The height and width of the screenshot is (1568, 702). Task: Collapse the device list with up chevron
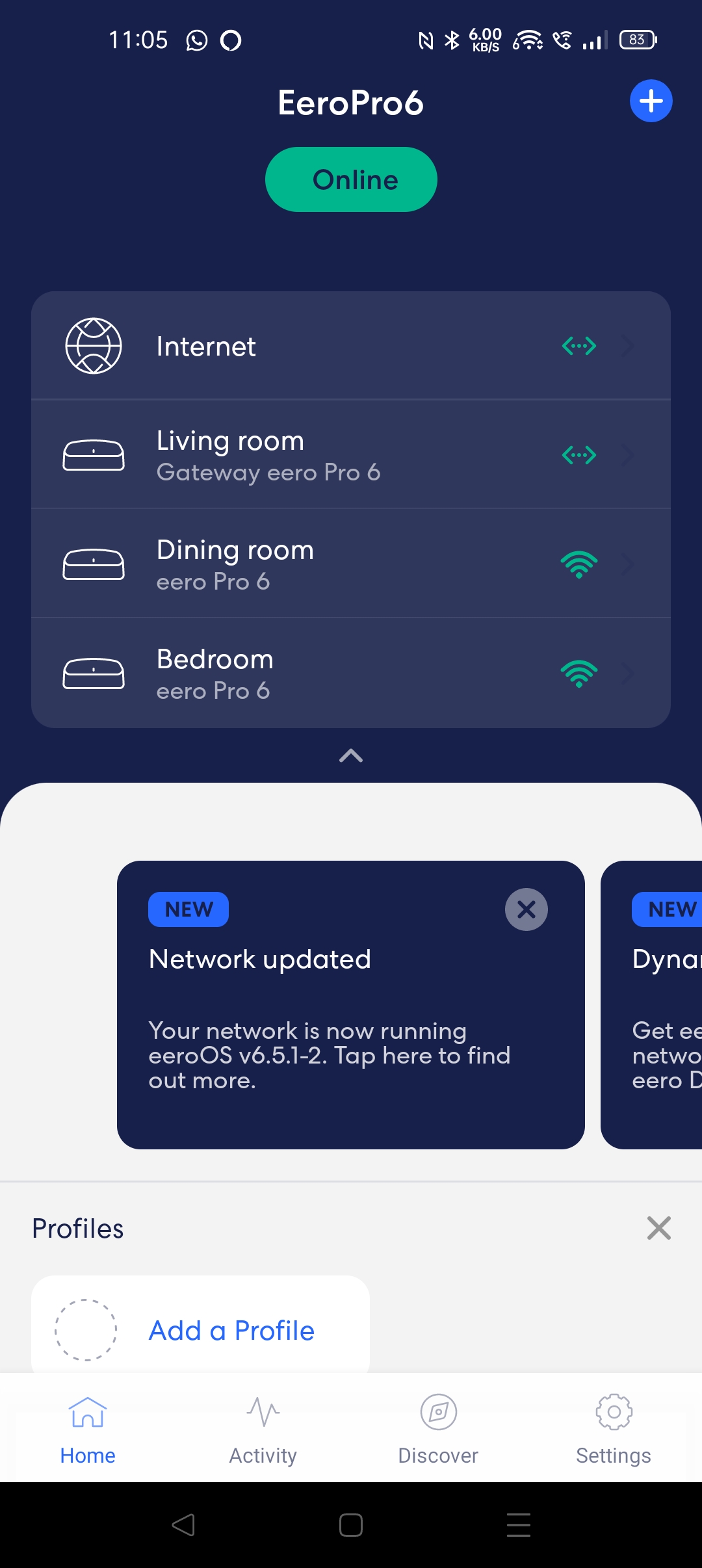click(x=351, y=755)
